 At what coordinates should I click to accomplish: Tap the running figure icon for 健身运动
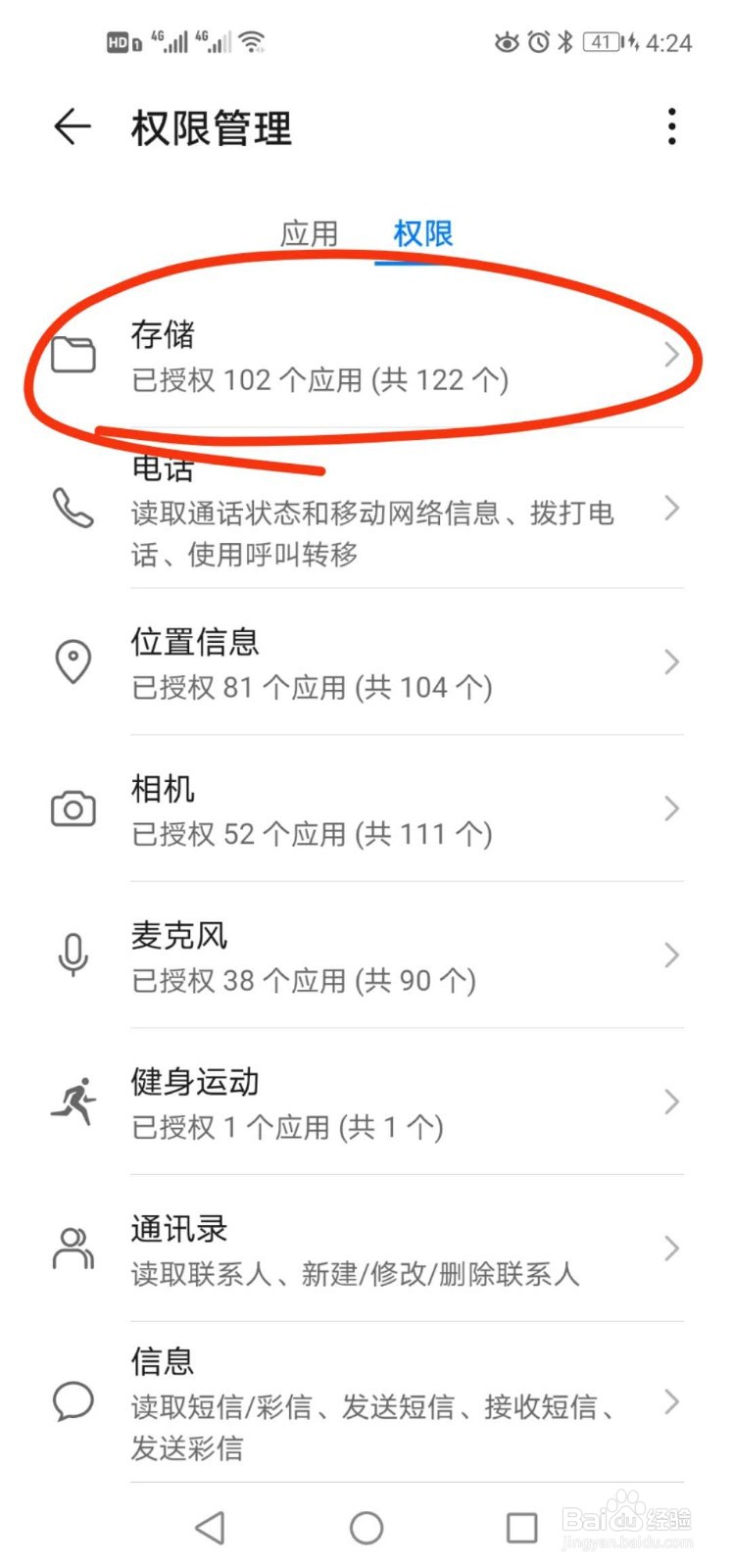[x=73, y=1102]
